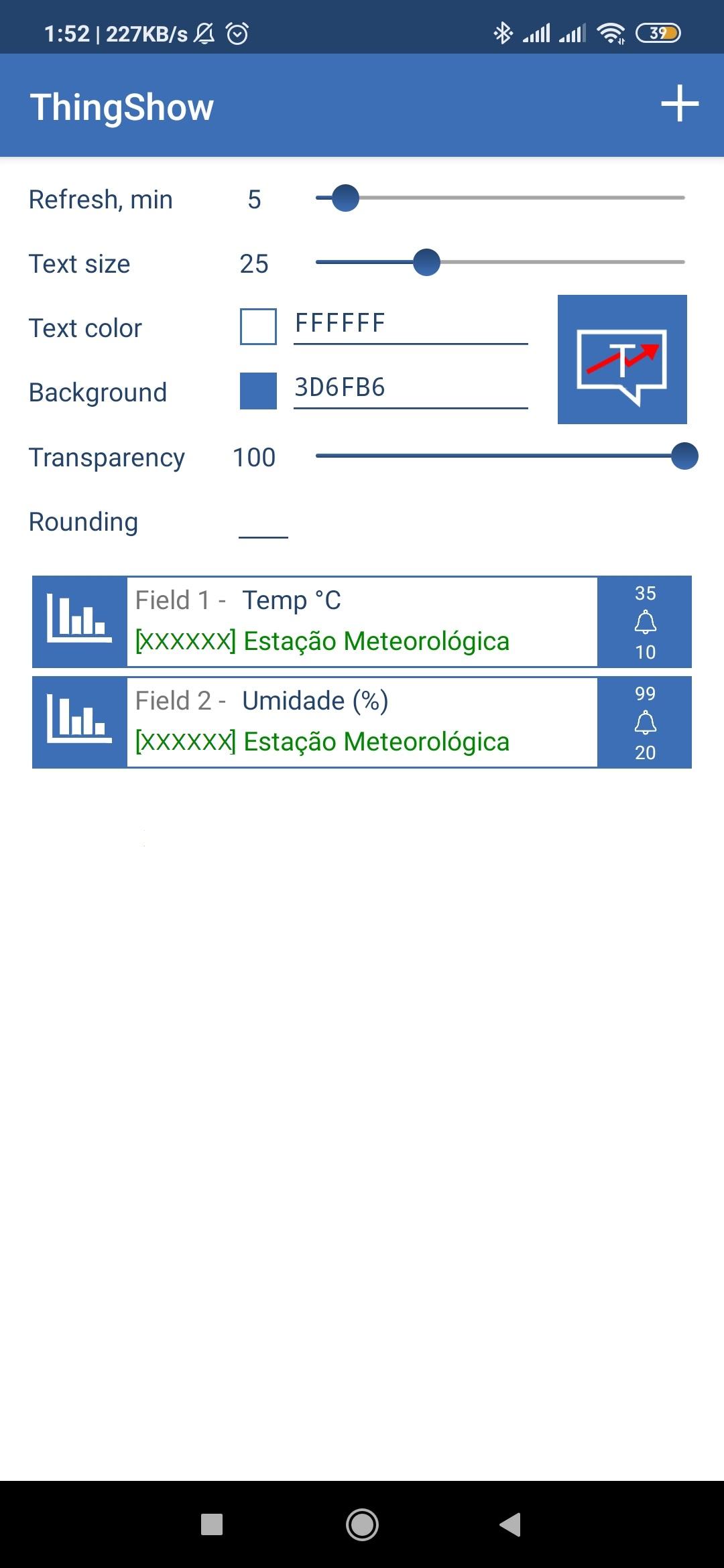Tap the alarm lower threshold 10 for Temp
724x1568 pixels.
[x=644, y=651]
